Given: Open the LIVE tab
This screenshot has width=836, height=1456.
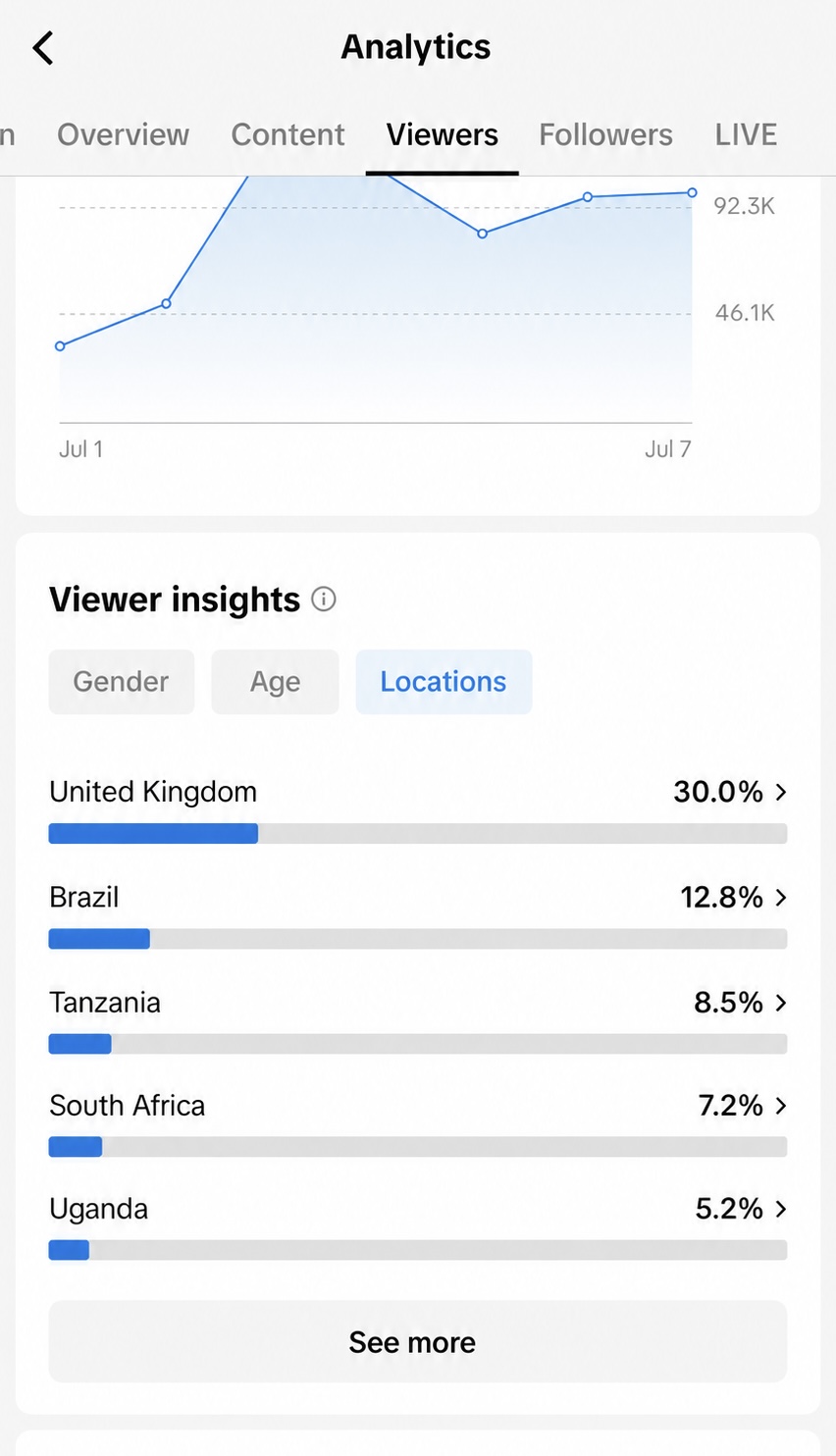Looking at the screenshot, I should click(x=746, y=134).
